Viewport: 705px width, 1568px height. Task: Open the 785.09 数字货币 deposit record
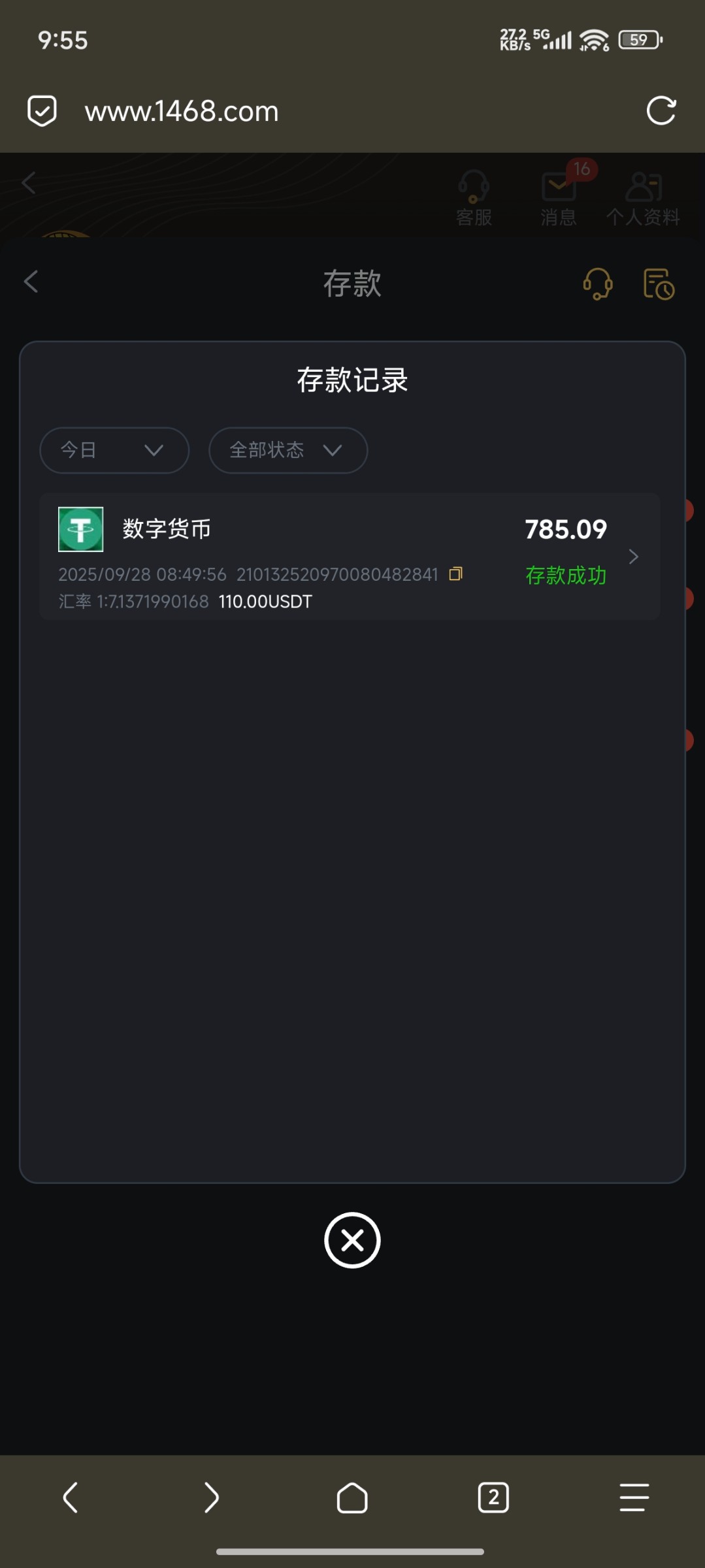point(350,556)
